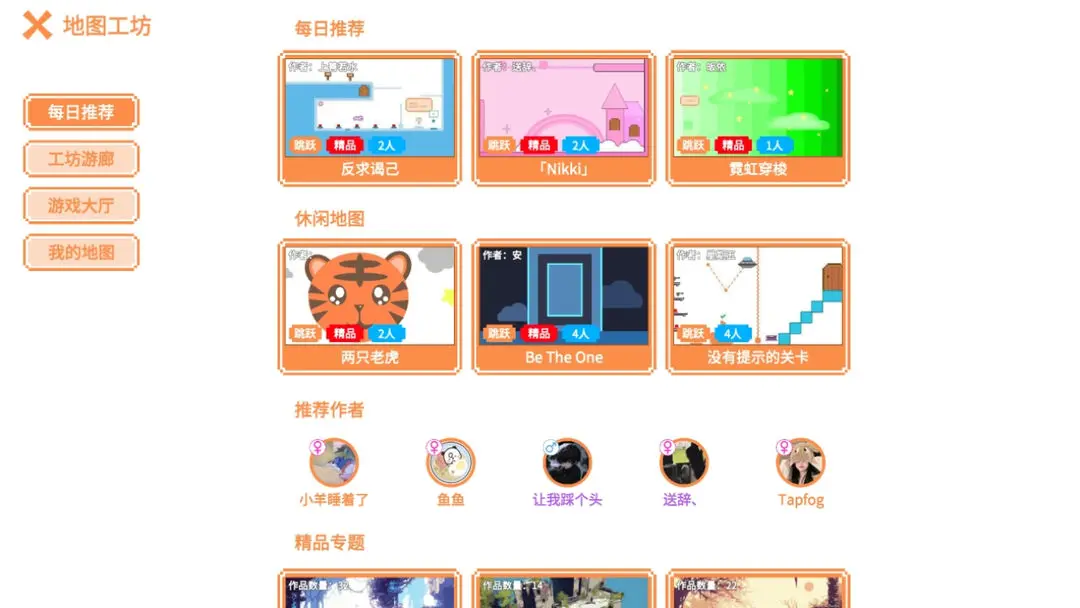Close the 地图工坊 screen
Image resolution: width=1080 pixels, height=608 pixels.
(37, 25)
